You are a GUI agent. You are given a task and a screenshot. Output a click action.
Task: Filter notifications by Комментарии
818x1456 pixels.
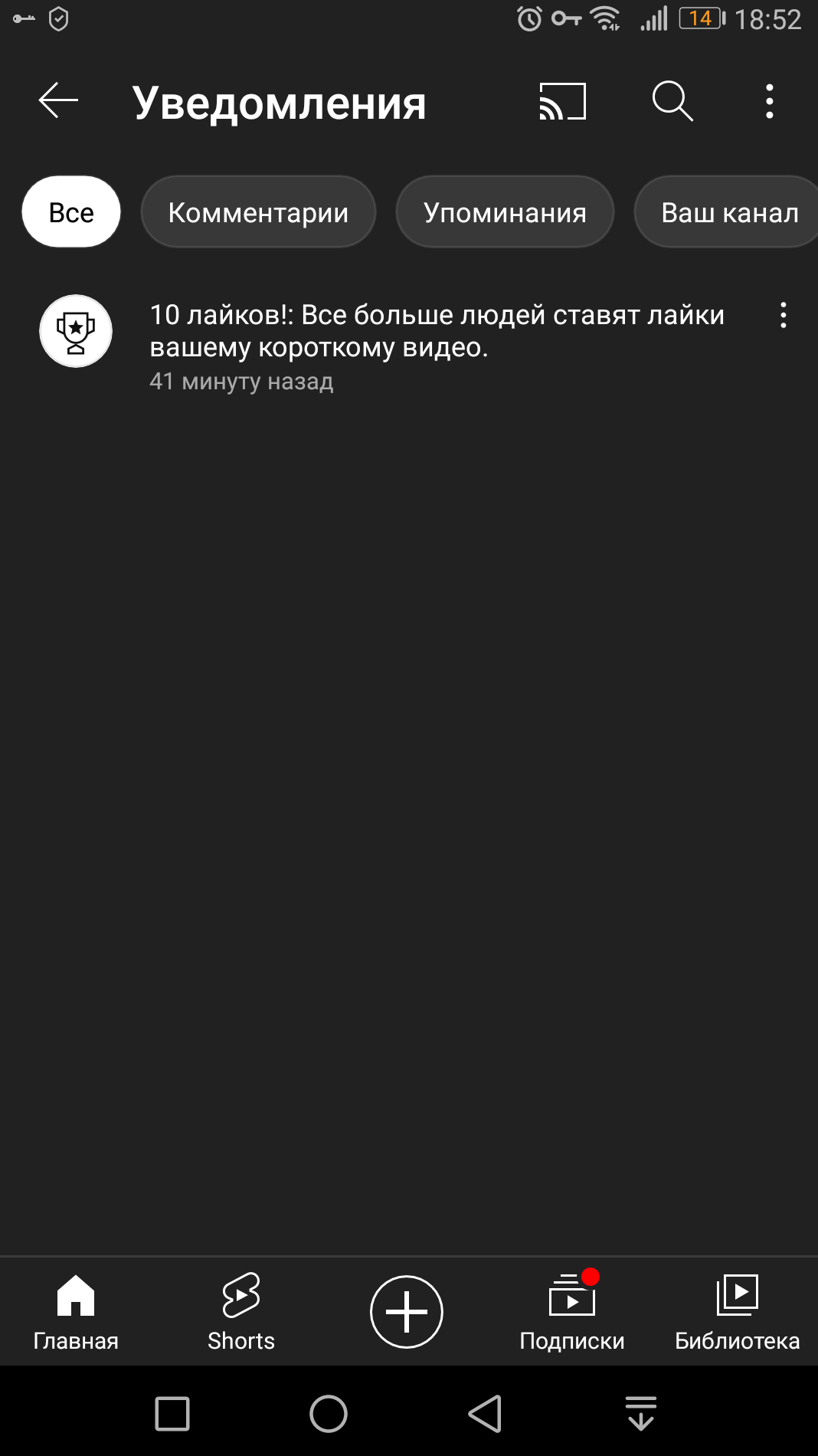click(x=258, y=212)
